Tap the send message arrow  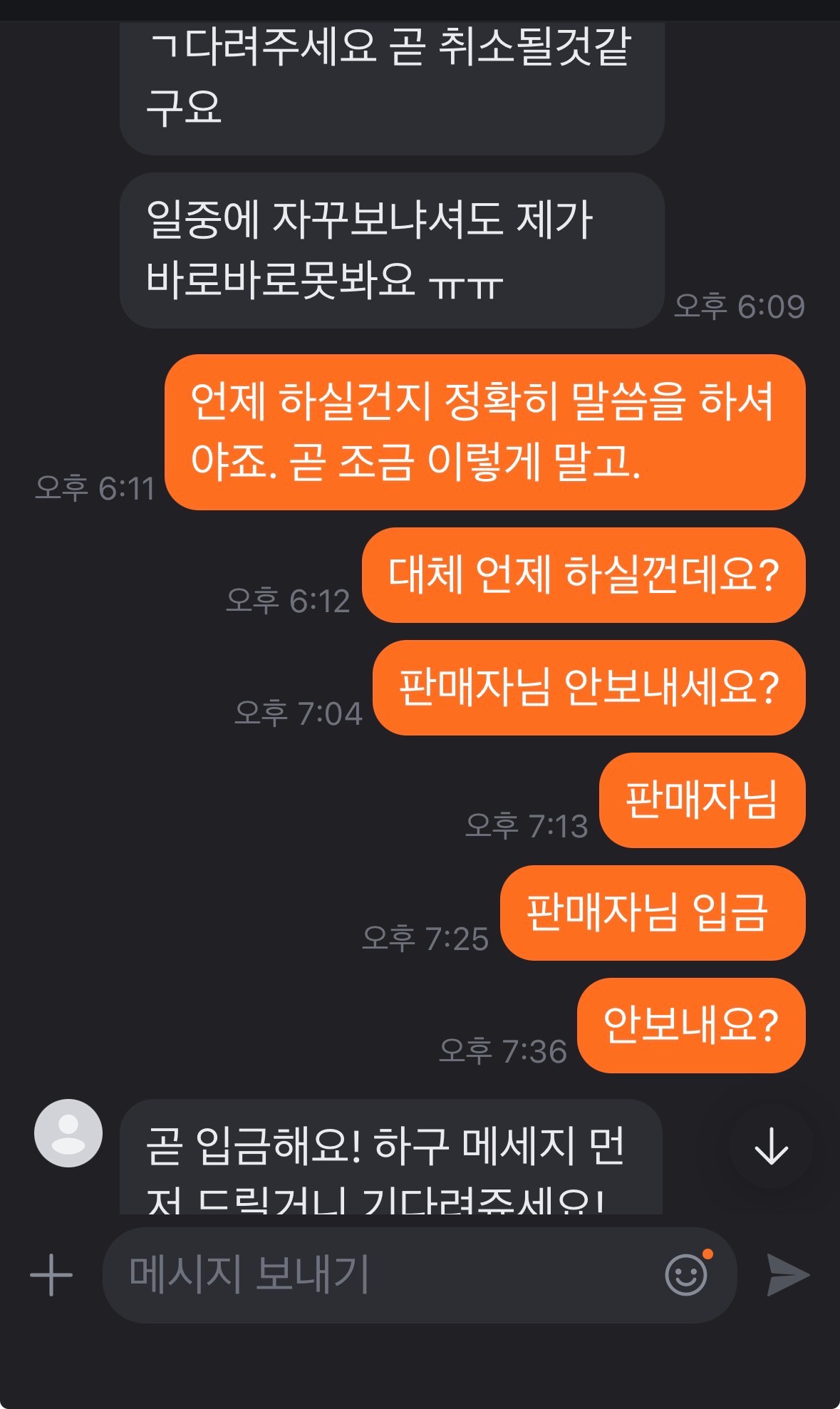coord(788,1274)
